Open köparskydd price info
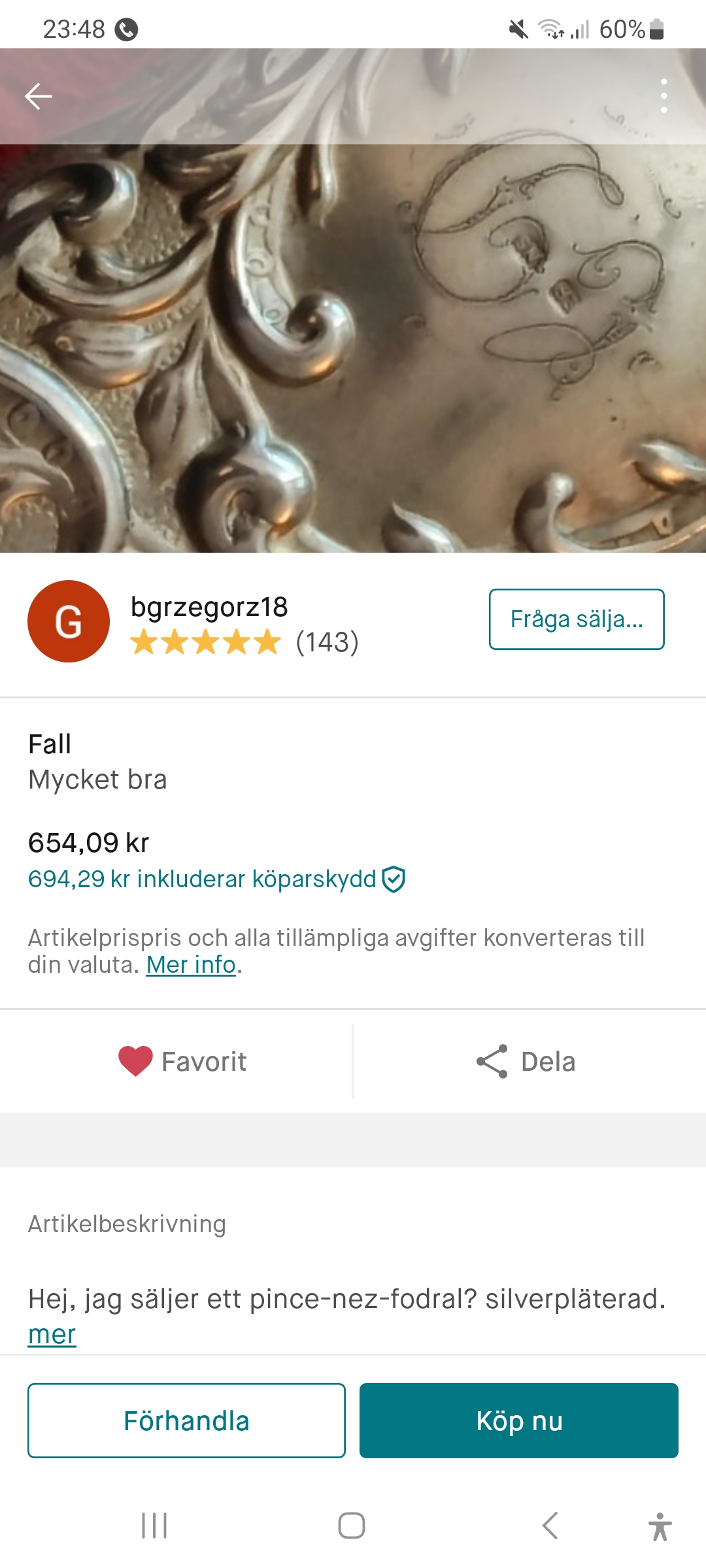The image size is (706, 1568). (216, 879)
